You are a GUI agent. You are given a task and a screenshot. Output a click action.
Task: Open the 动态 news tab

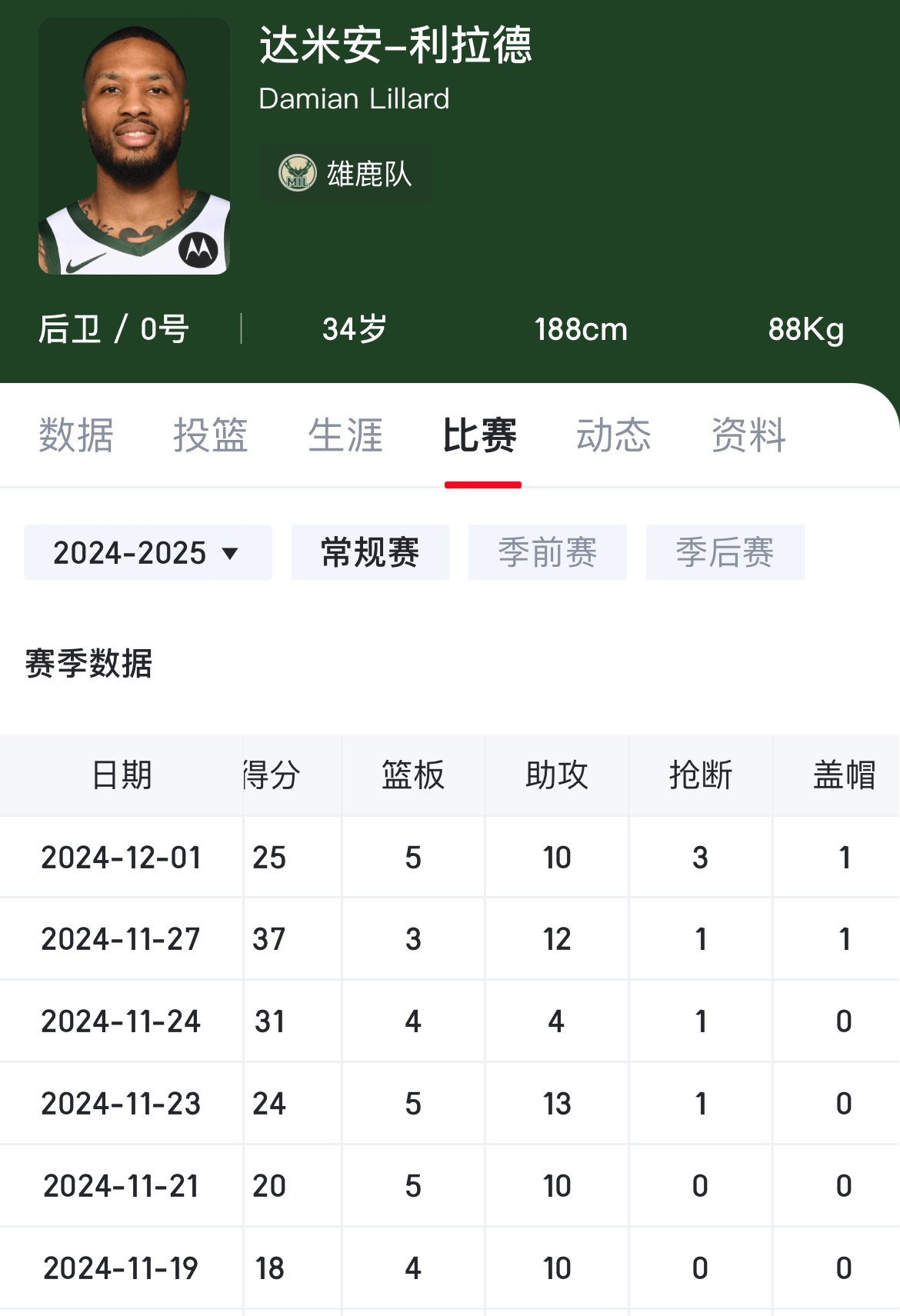tap(615, 435)
